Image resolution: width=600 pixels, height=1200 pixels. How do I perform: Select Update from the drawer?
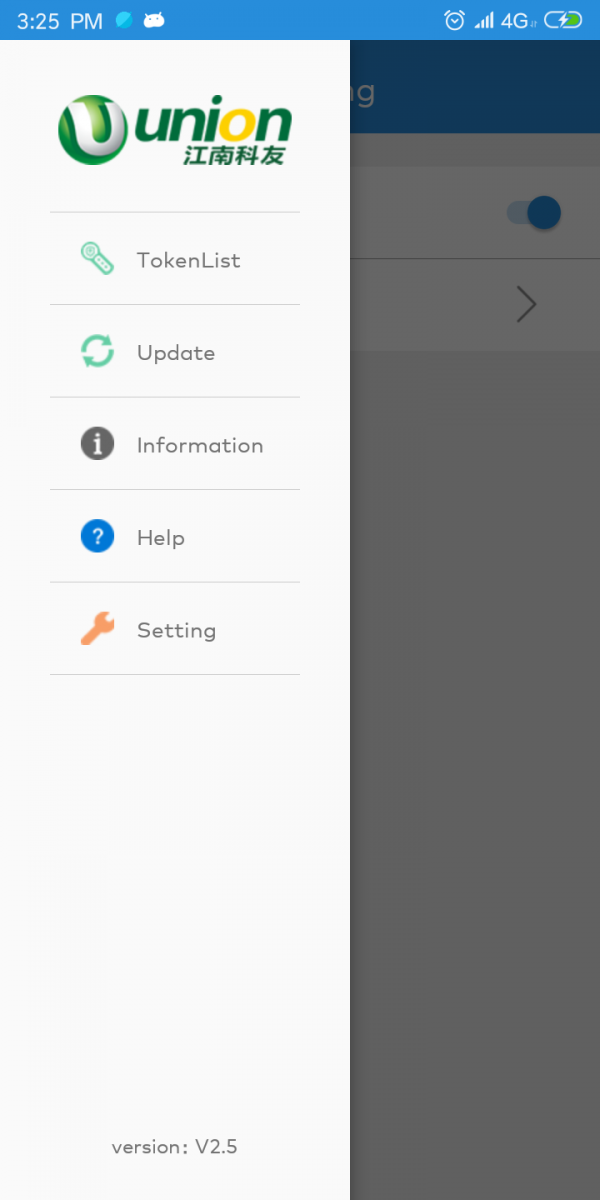coord(175,352)
